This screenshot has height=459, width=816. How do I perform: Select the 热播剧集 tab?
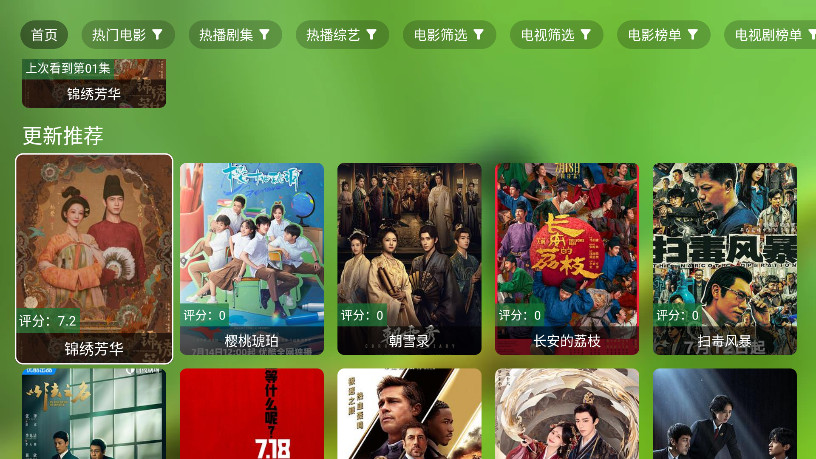point(234,35)
